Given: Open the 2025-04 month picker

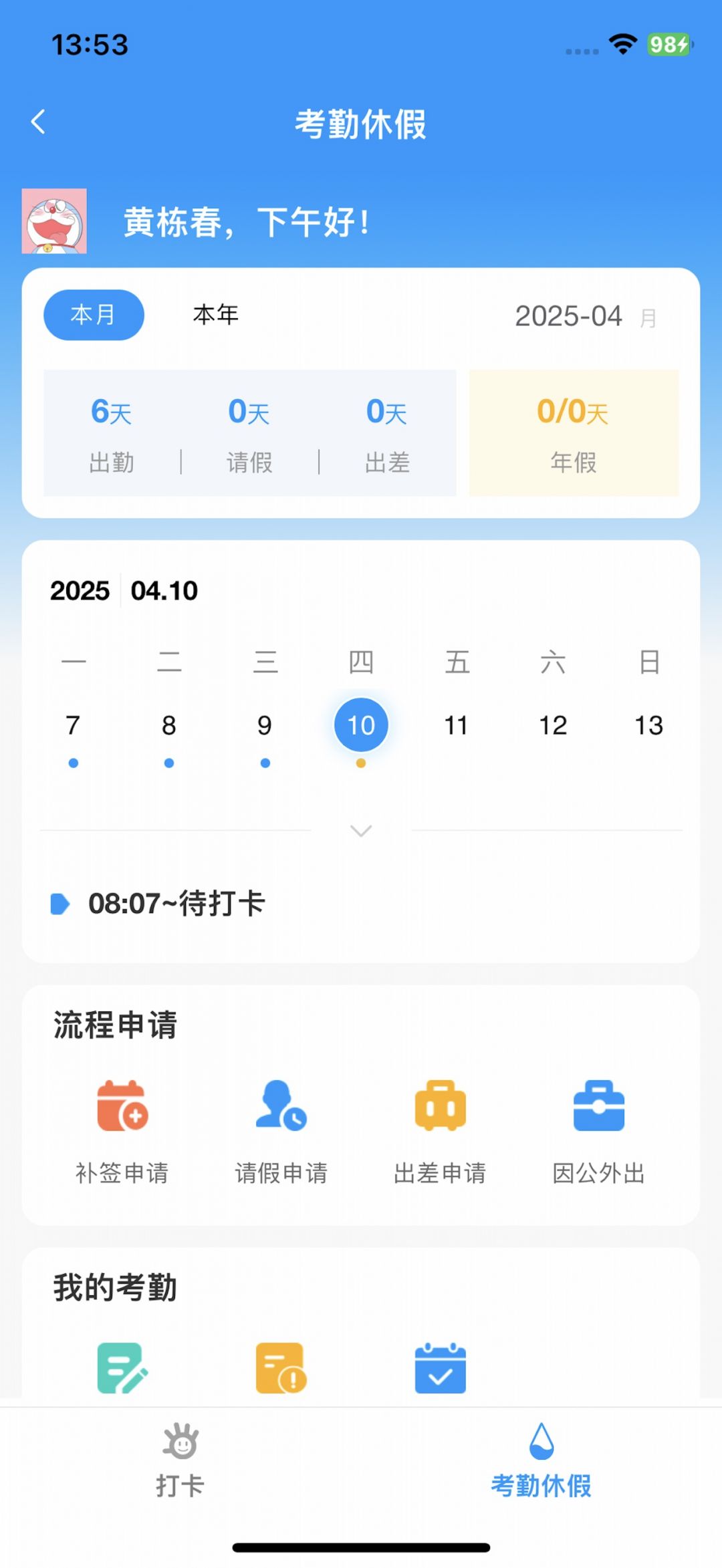Looking at the screenshot, I should [x=585, y=316].
